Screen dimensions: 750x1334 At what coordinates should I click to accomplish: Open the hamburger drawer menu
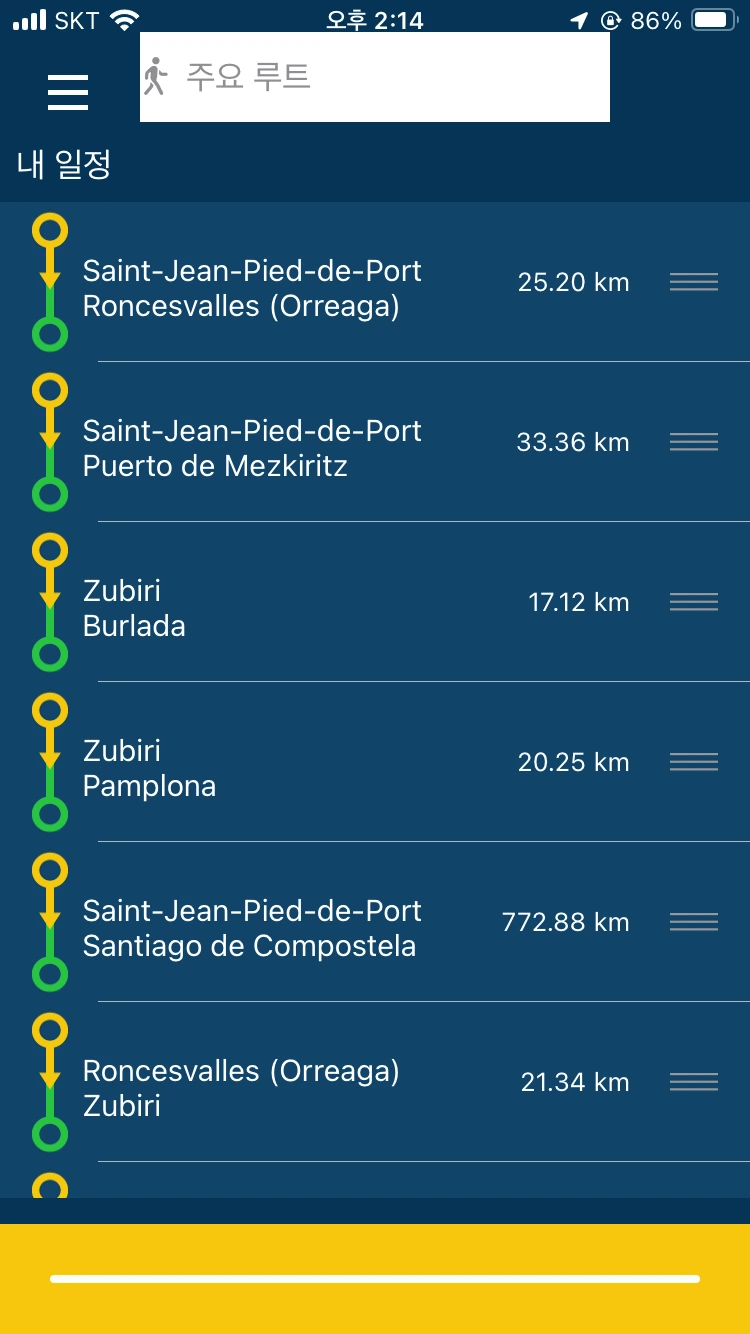[x=68, y=92]
